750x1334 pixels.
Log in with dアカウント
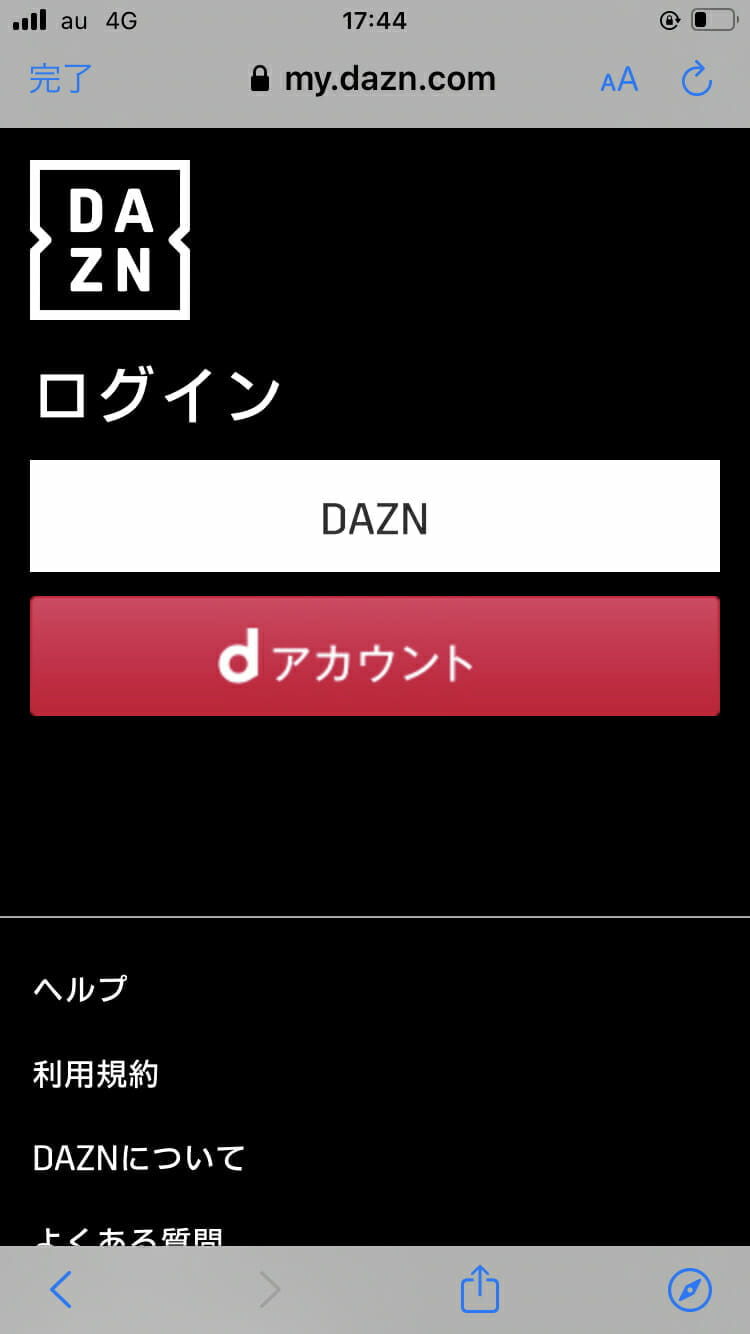click(375, 656)
